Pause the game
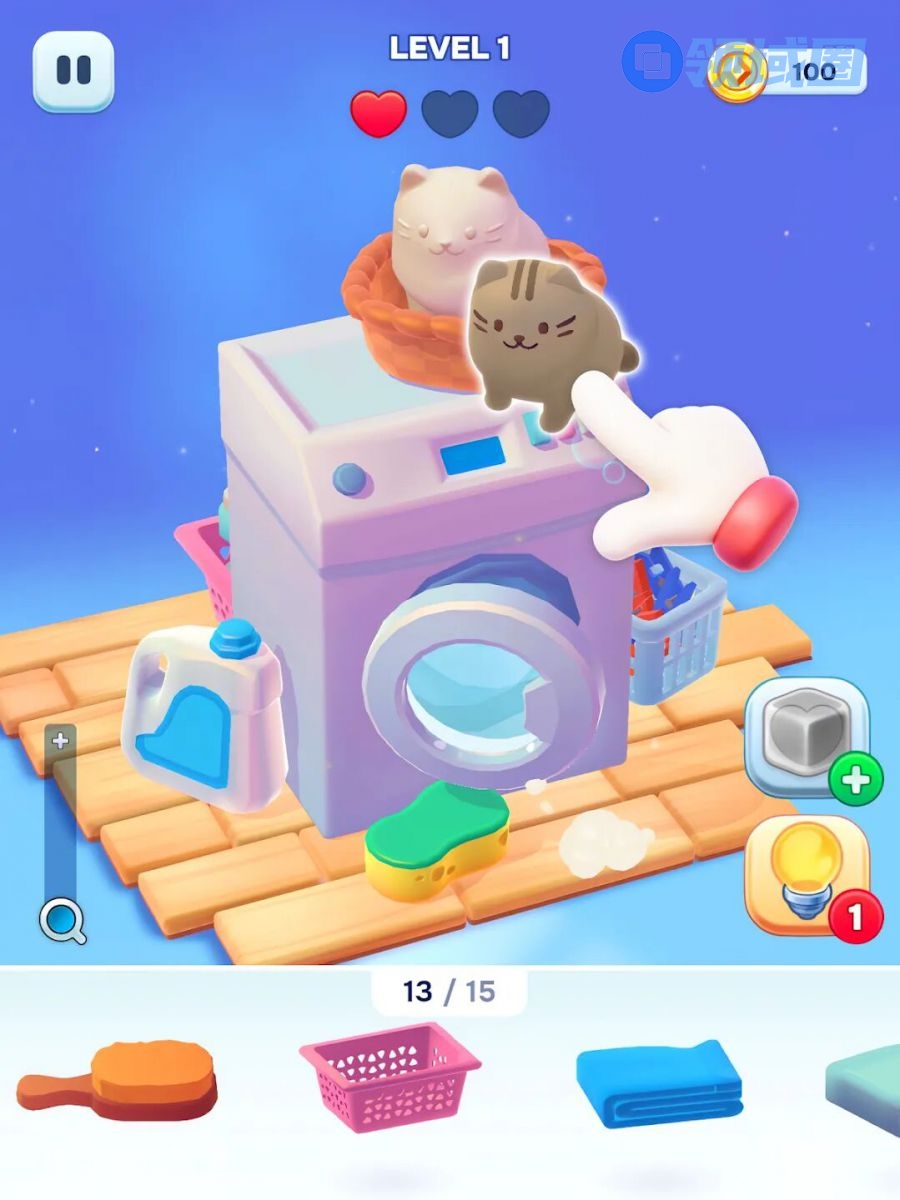The width and height of the screenshot is (900, 1200). click(73, 70)
